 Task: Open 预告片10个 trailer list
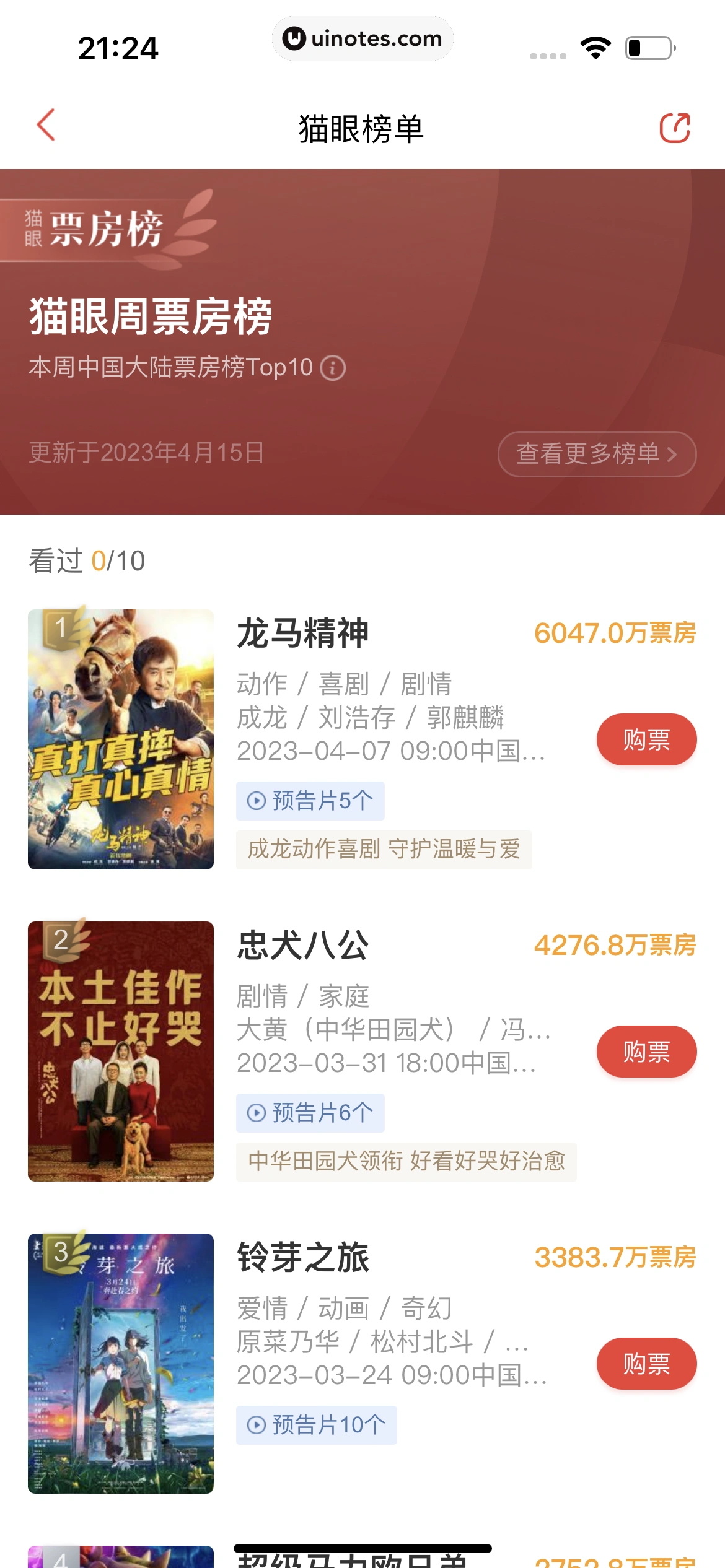(317, 1424)
